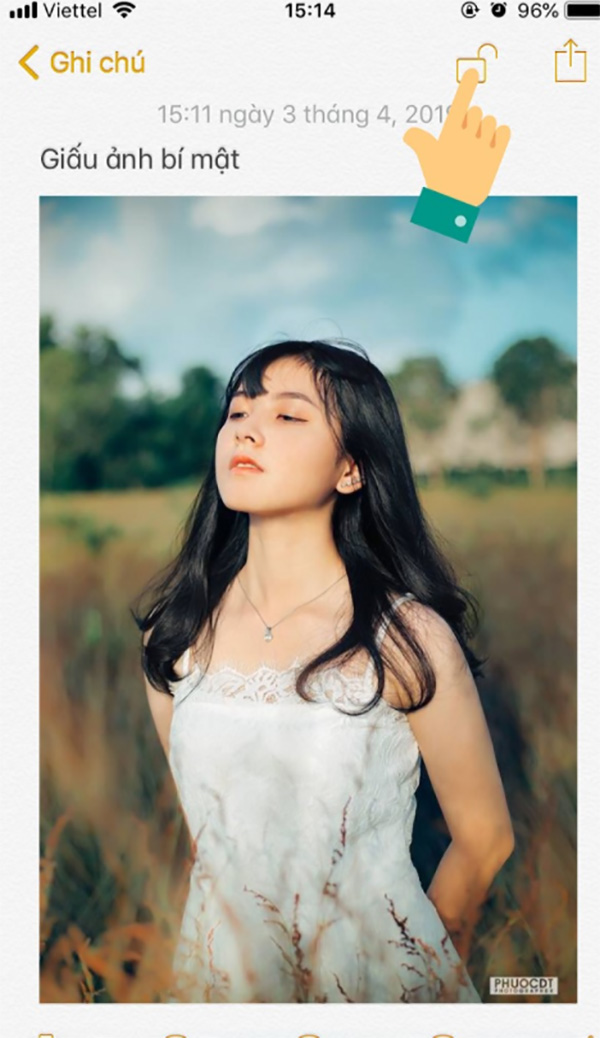Open the share sheet icon
Viewport: 600px width, 1038px height.
click(570, 61)
